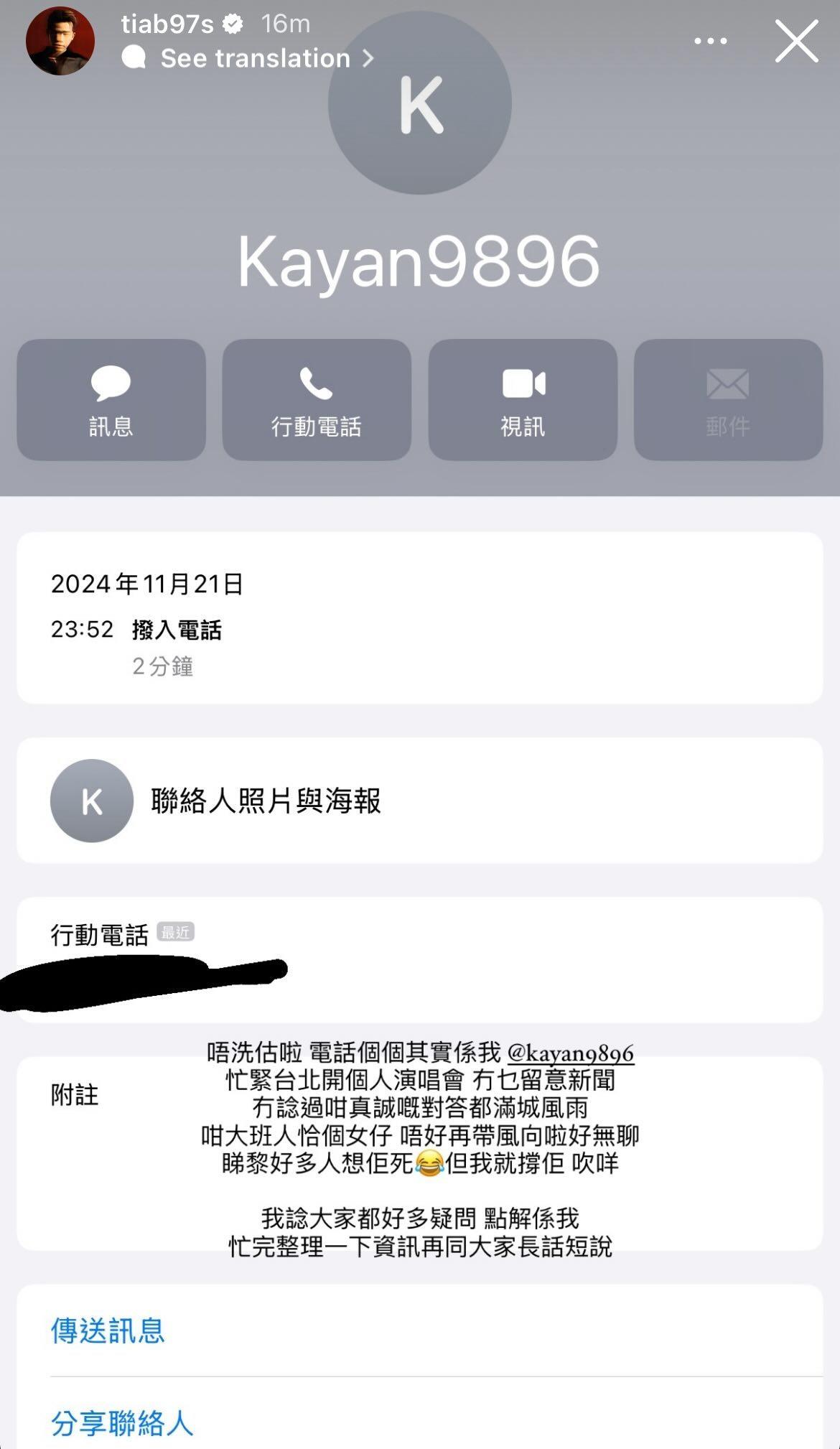Tap the 訊息 message bubble icon
Viewport: 840px width, 1449px height.
point(110,385)
